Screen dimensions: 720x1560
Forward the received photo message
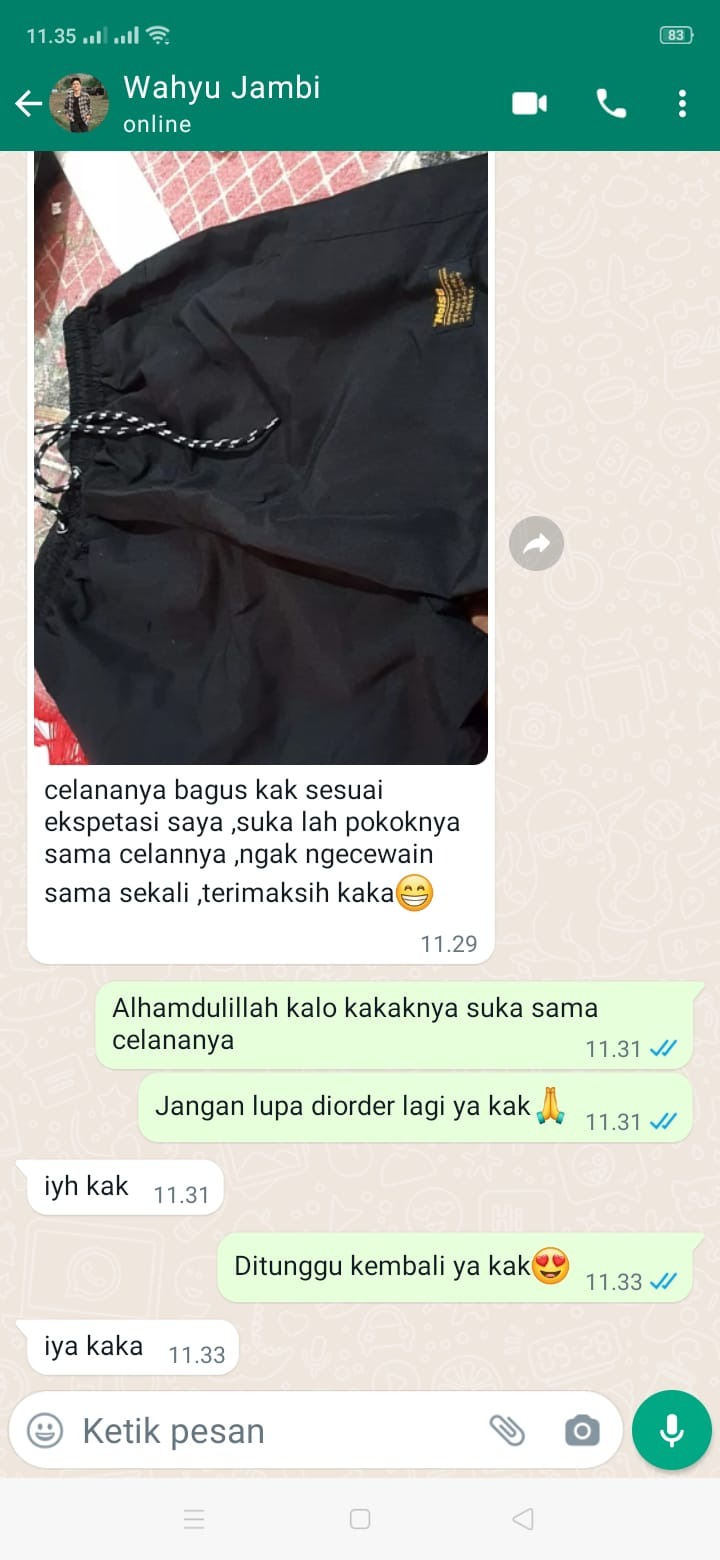536,544
